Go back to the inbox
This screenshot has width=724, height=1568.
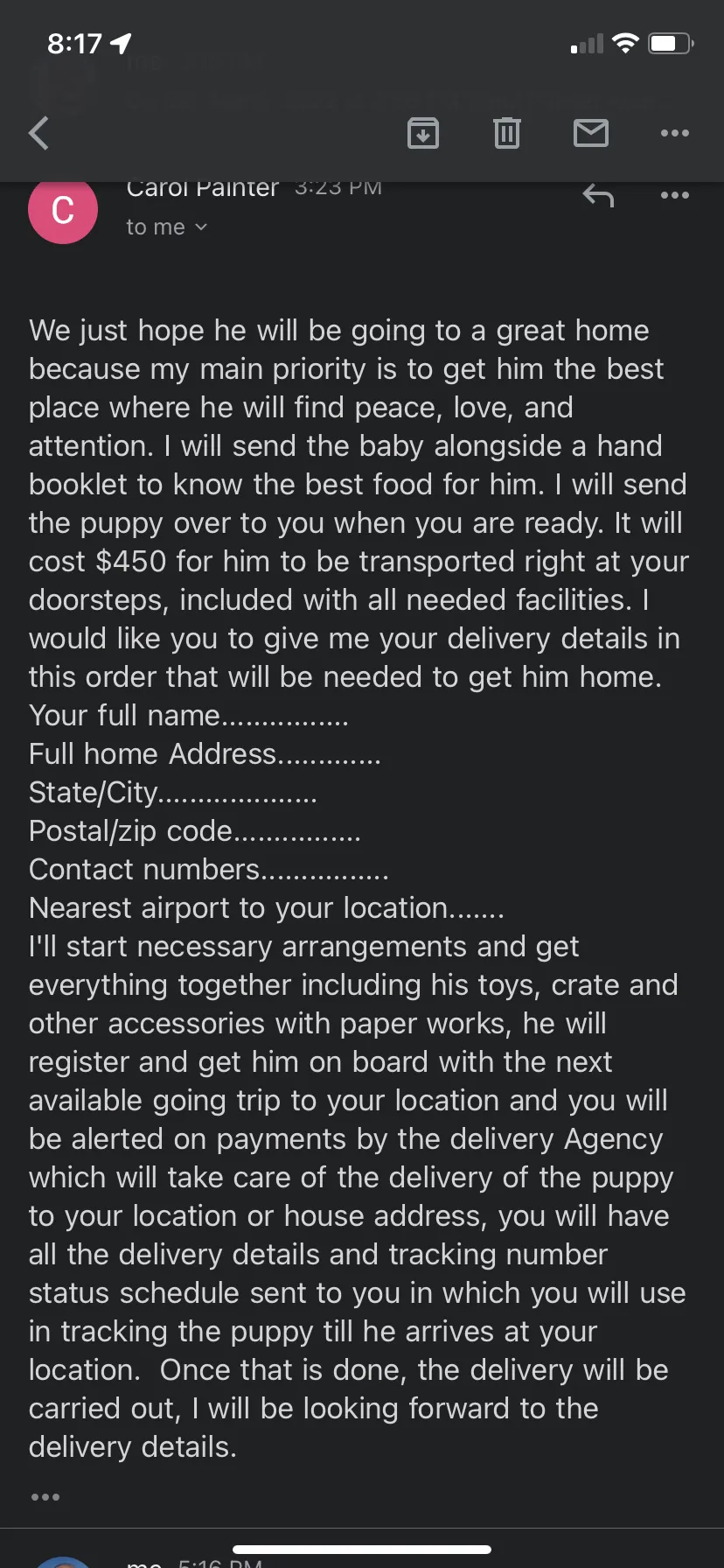[x=39, y=133]
